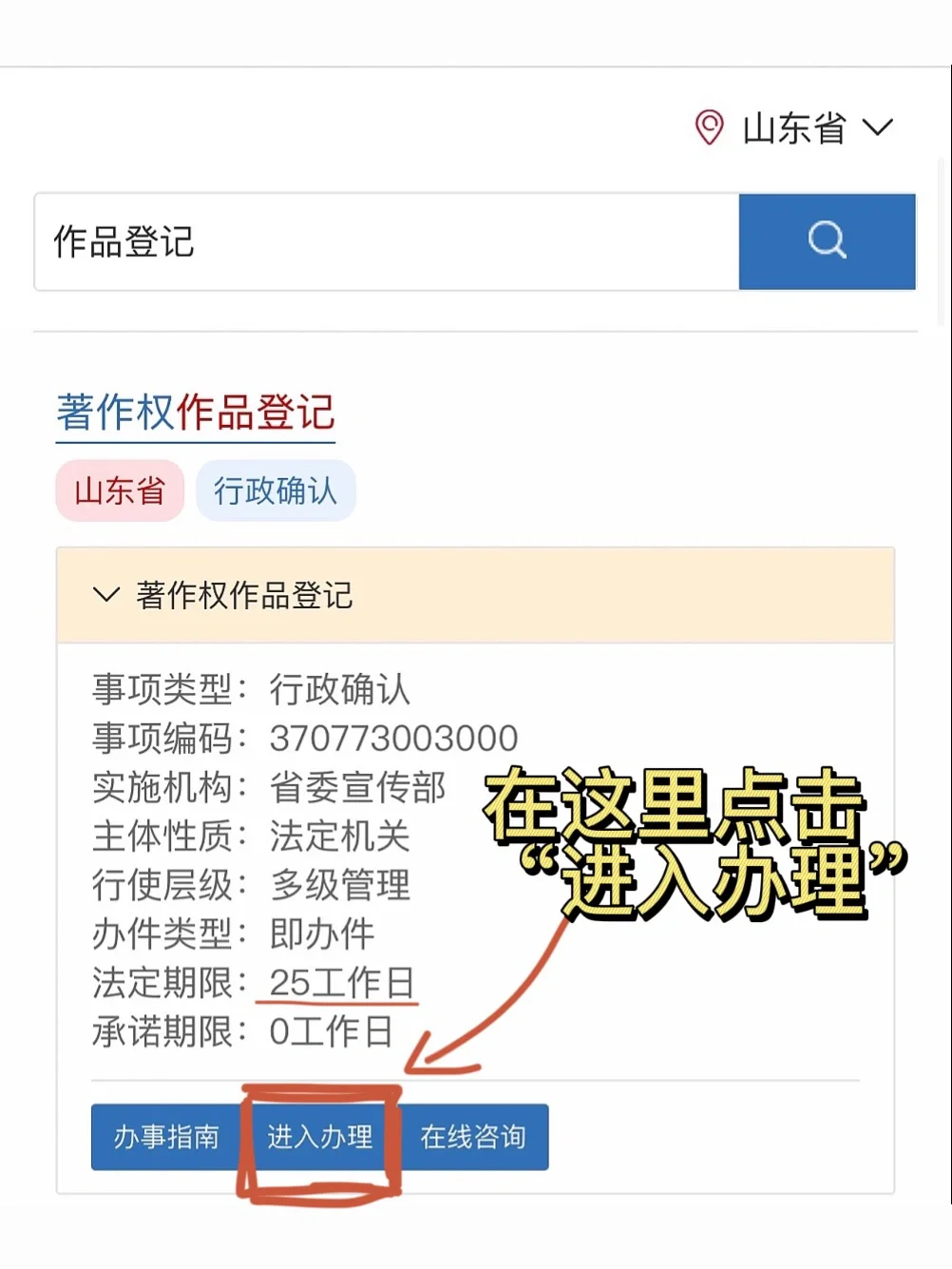Open 在线咨询 online consultation

[473, 1136]
